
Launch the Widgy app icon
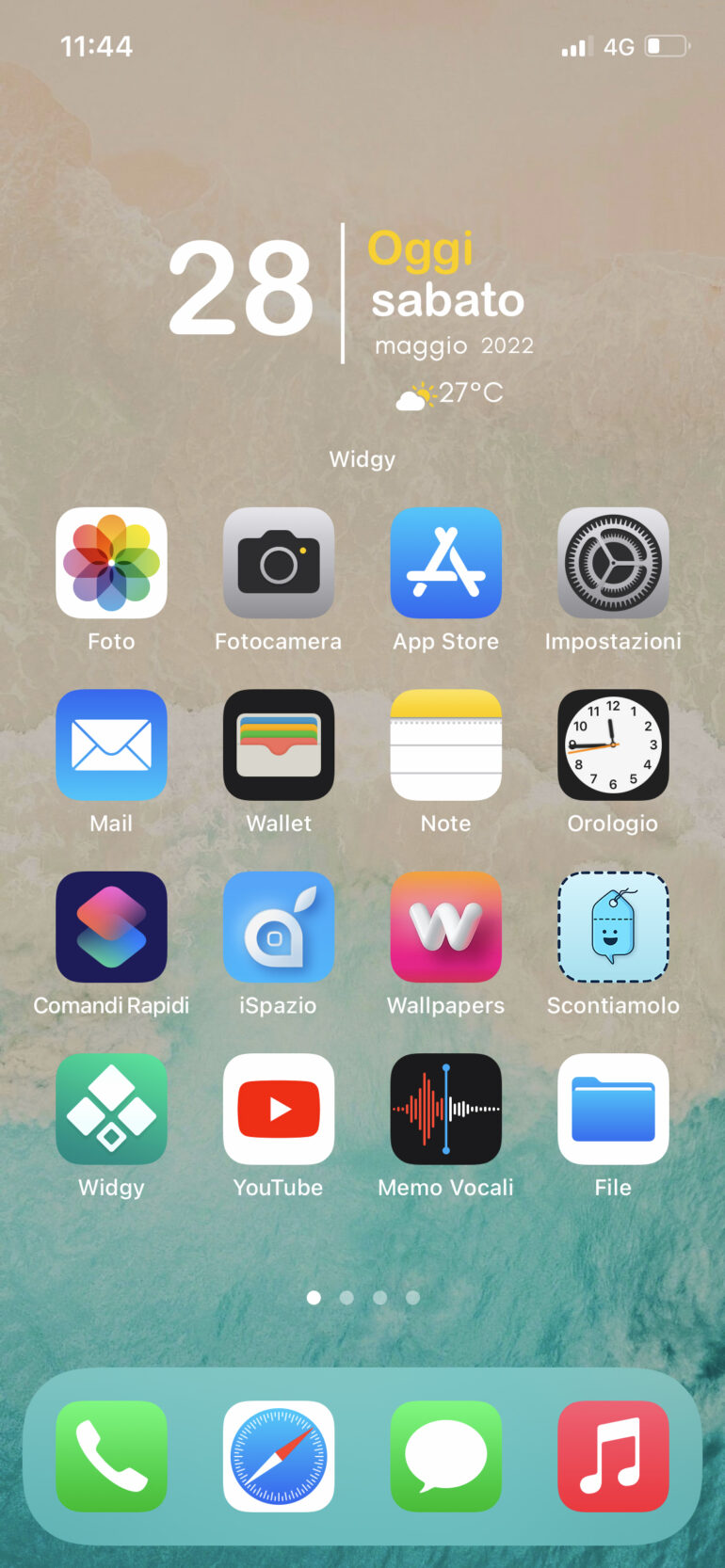click(x=111, y=1109)
